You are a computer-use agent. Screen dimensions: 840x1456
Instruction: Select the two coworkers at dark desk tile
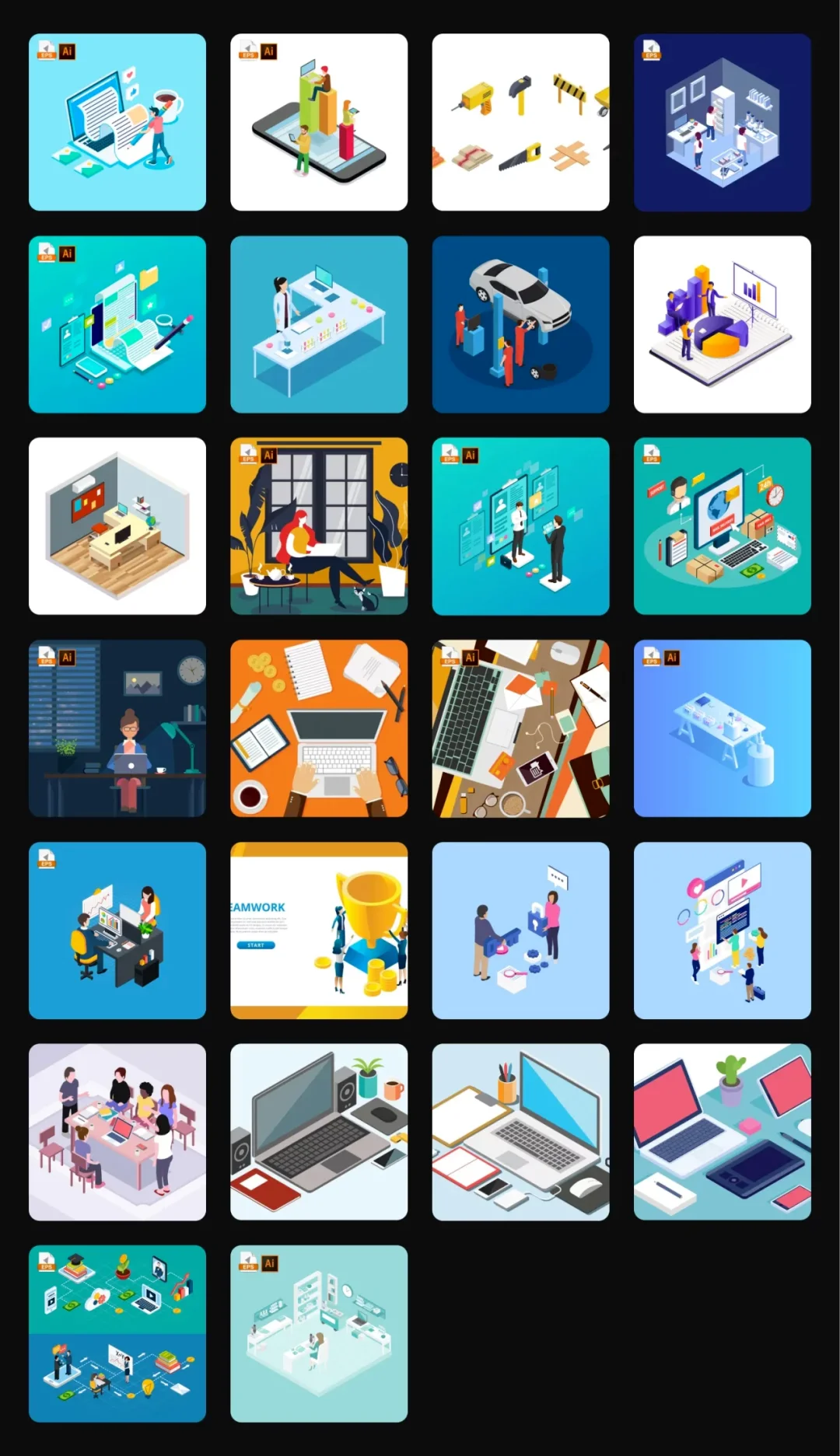coord(117,931)
